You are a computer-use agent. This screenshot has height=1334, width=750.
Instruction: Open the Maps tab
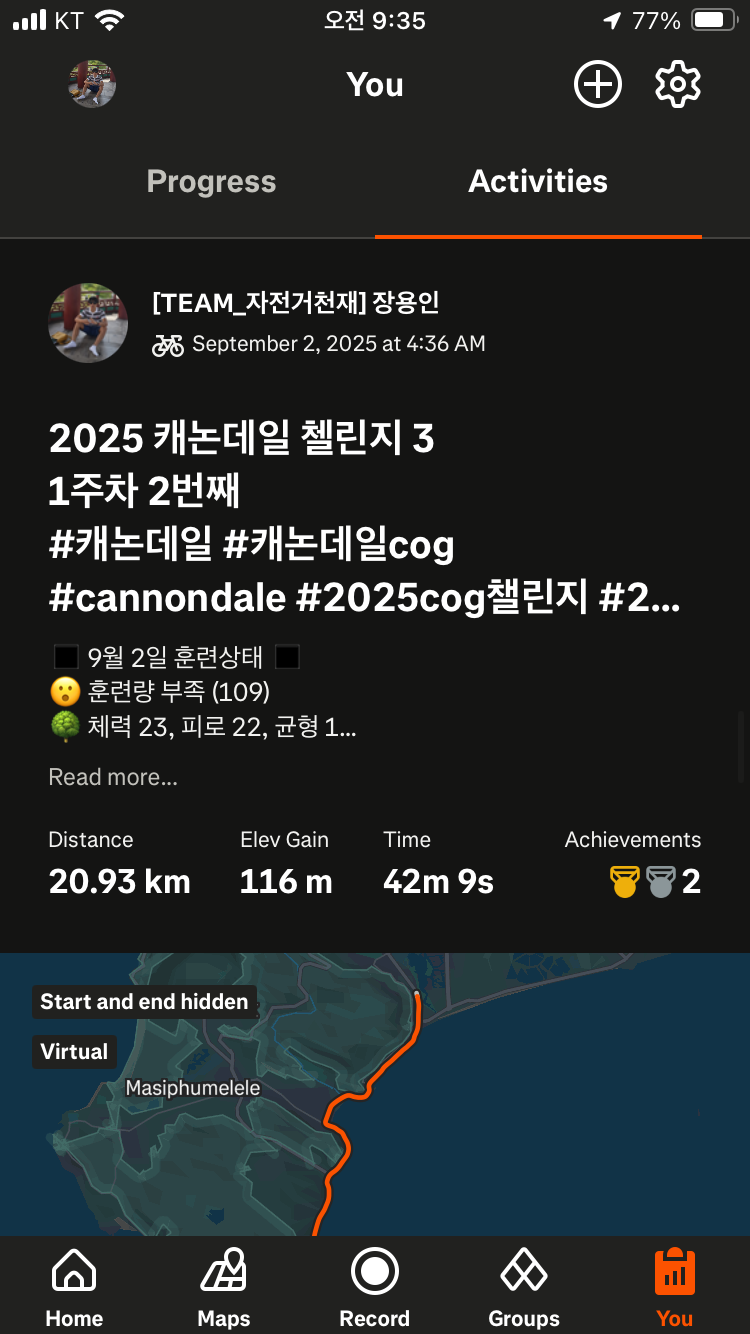click(224, 1290)
